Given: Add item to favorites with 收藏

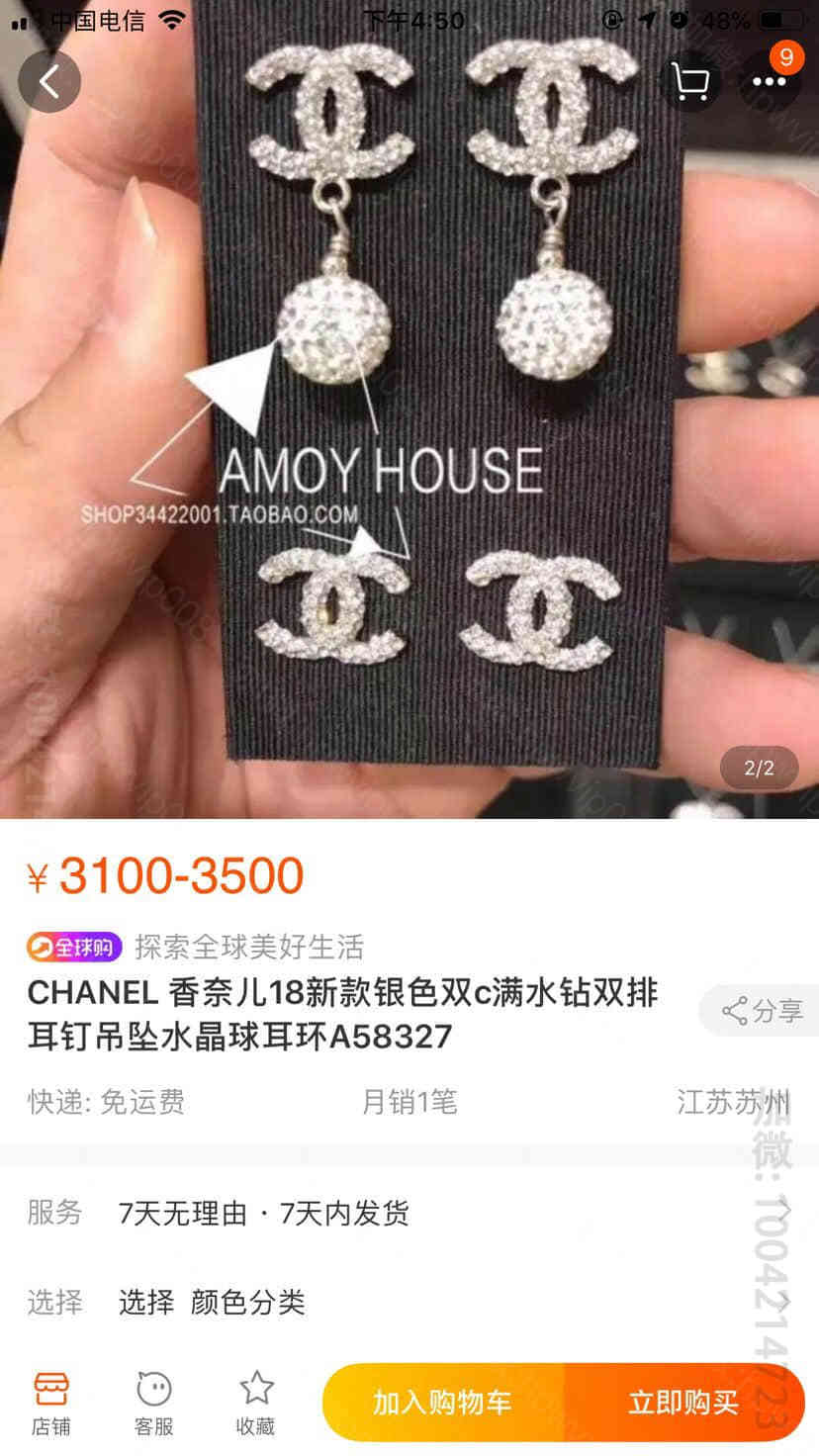Looking at the screenshot, I should pyautogui.click(x=255, y=1403).
